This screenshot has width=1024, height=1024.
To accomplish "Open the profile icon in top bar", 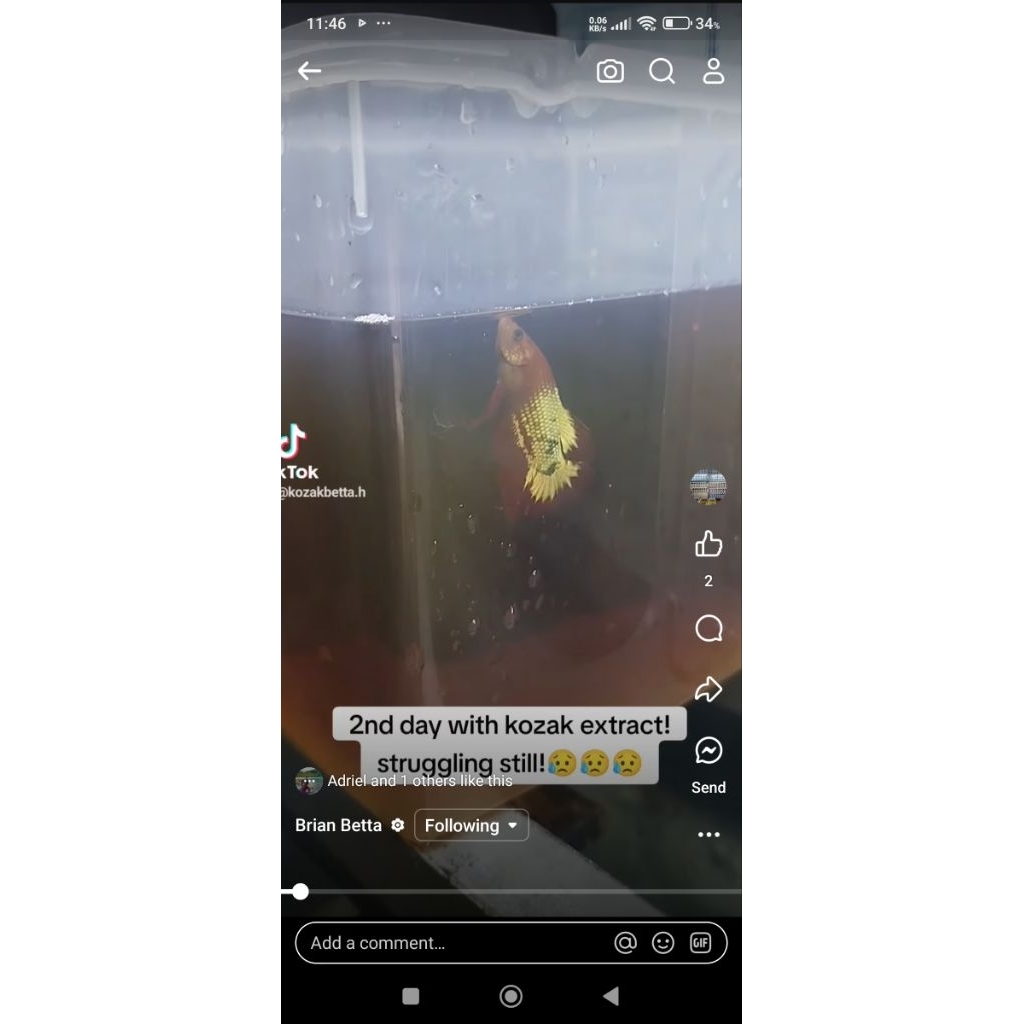I will coord(713,71).
